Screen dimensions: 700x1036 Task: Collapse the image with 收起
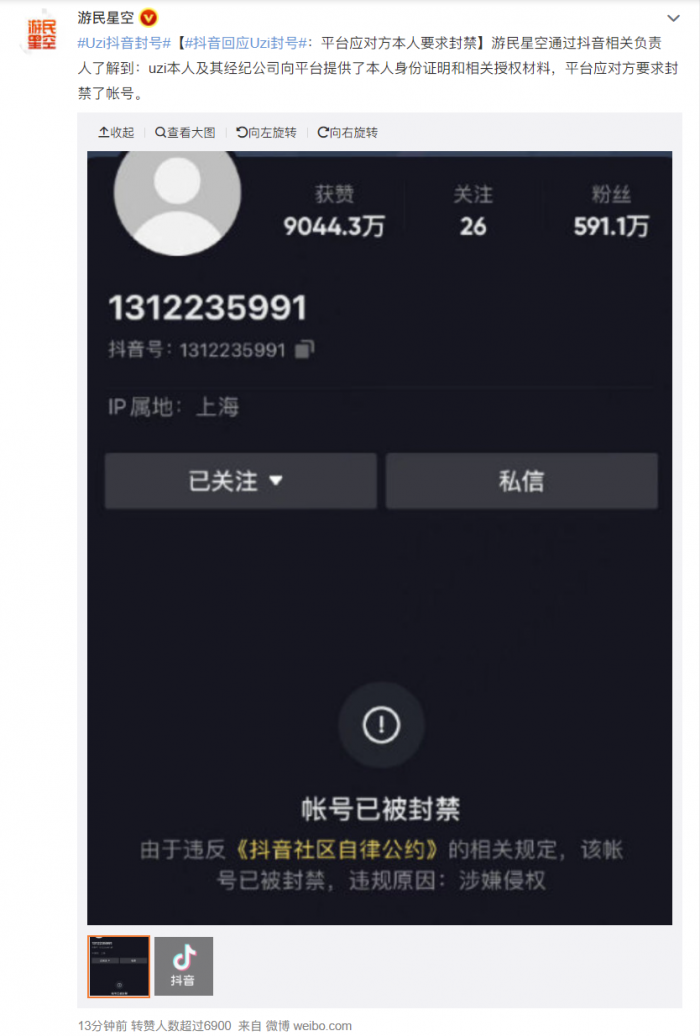(116, 132)
